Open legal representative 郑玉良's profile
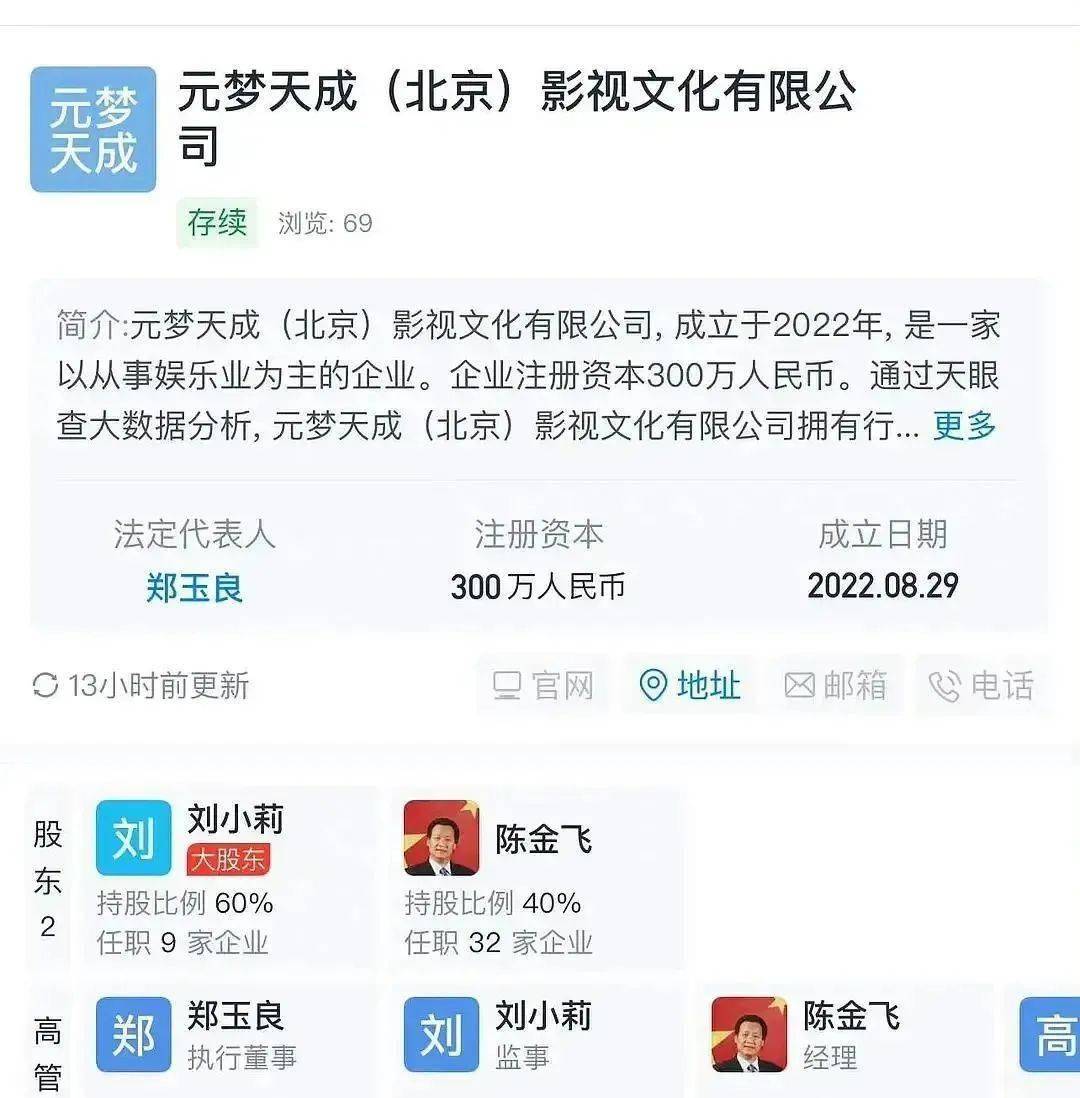Viewport: 1080px width, 1098px height. [x=194, y=588]
